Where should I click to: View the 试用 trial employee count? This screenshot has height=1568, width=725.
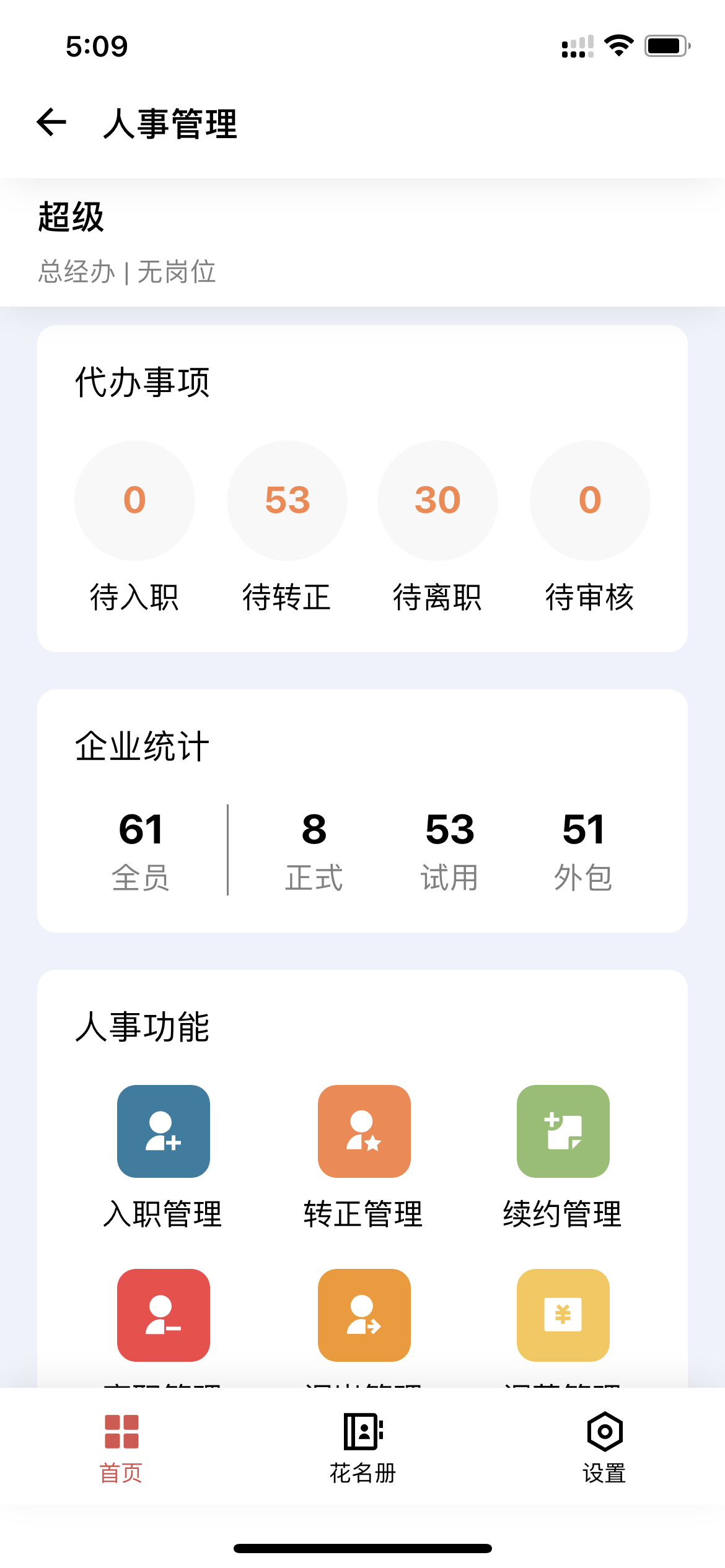click(449, 848)
